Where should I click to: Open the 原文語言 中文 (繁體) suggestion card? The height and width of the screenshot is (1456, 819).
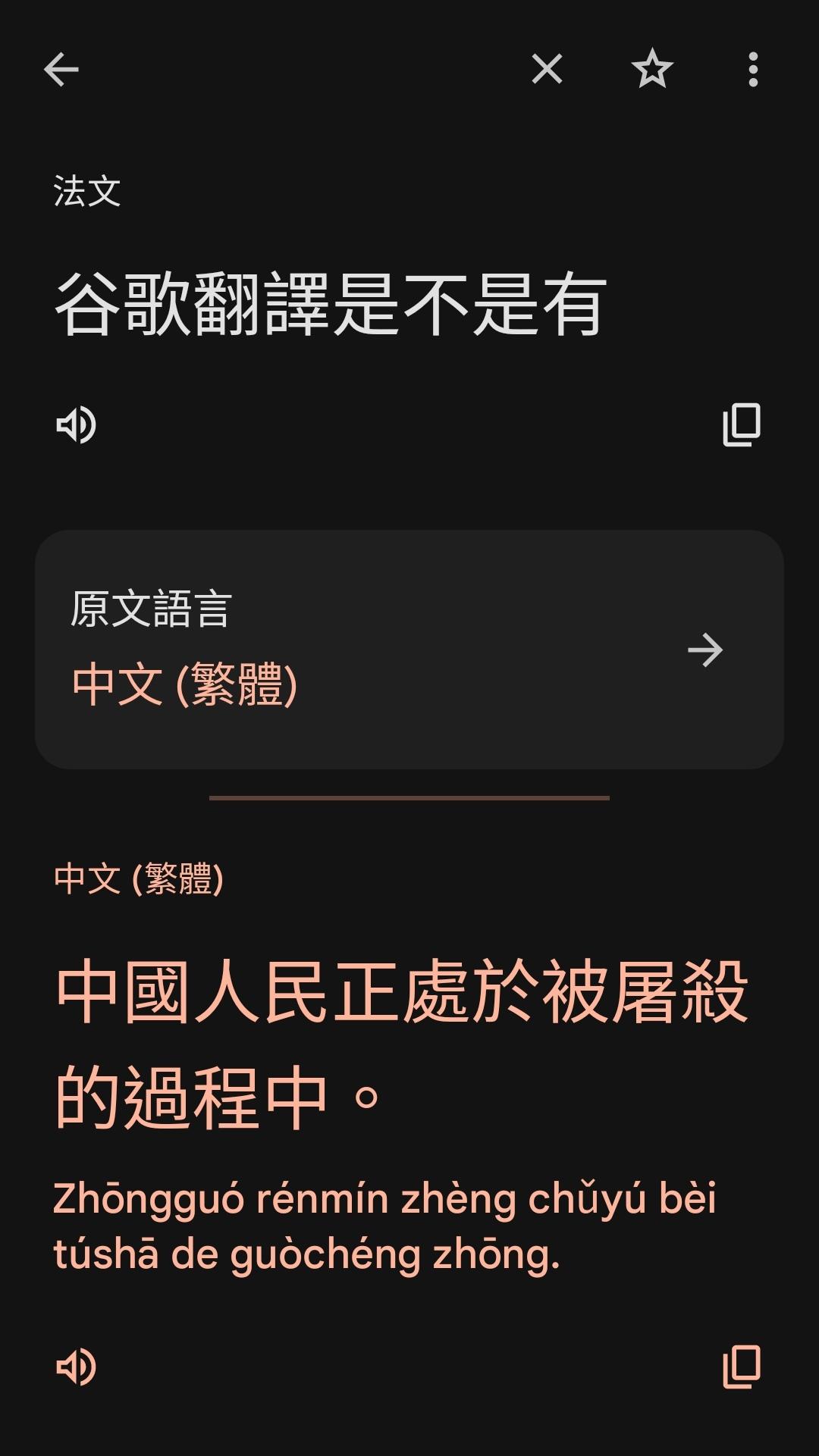pyautogui.click(x=409, y=650)
